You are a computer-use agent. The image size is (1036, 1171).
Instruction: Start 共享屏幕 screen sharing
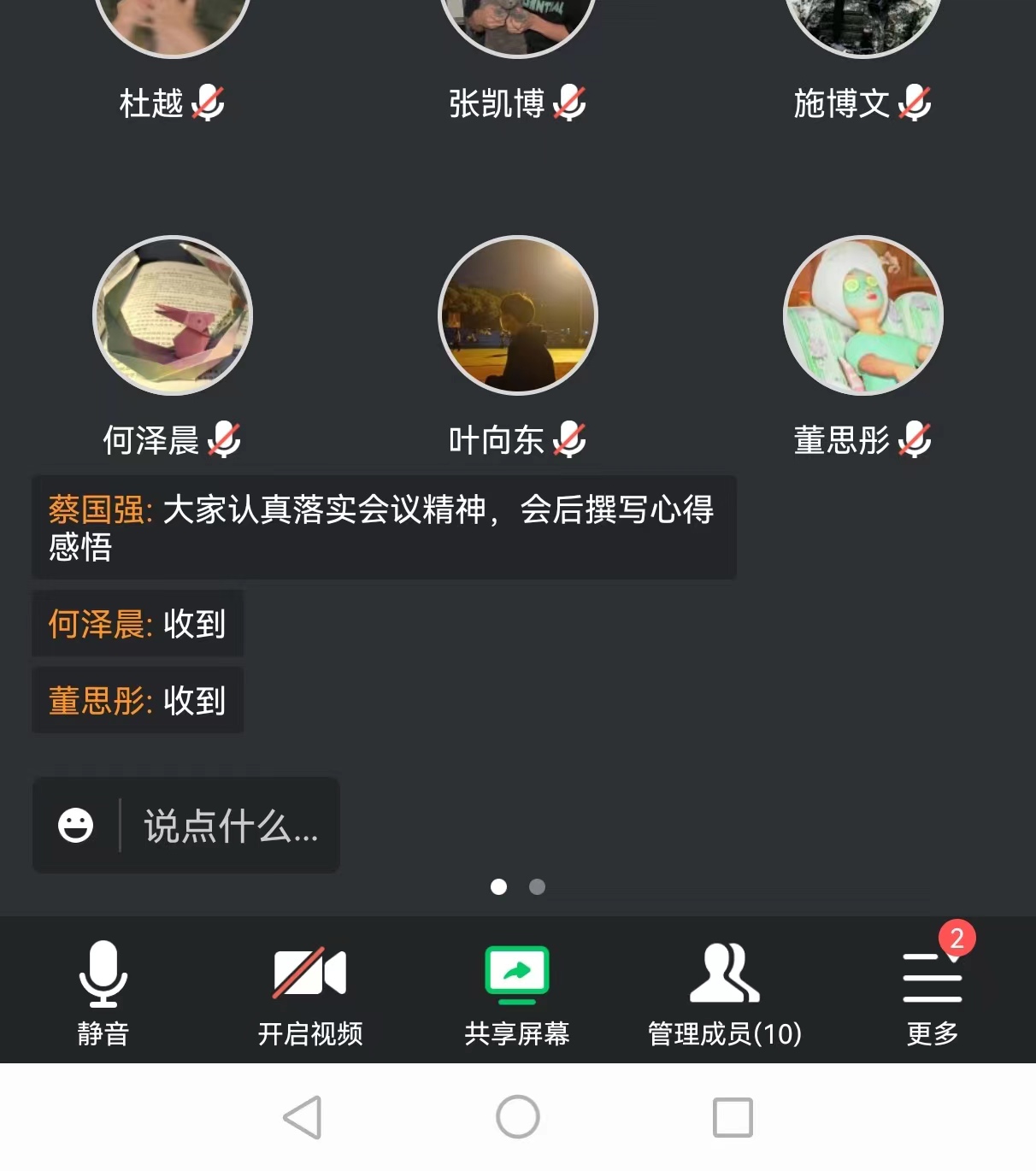click(516, 992)
